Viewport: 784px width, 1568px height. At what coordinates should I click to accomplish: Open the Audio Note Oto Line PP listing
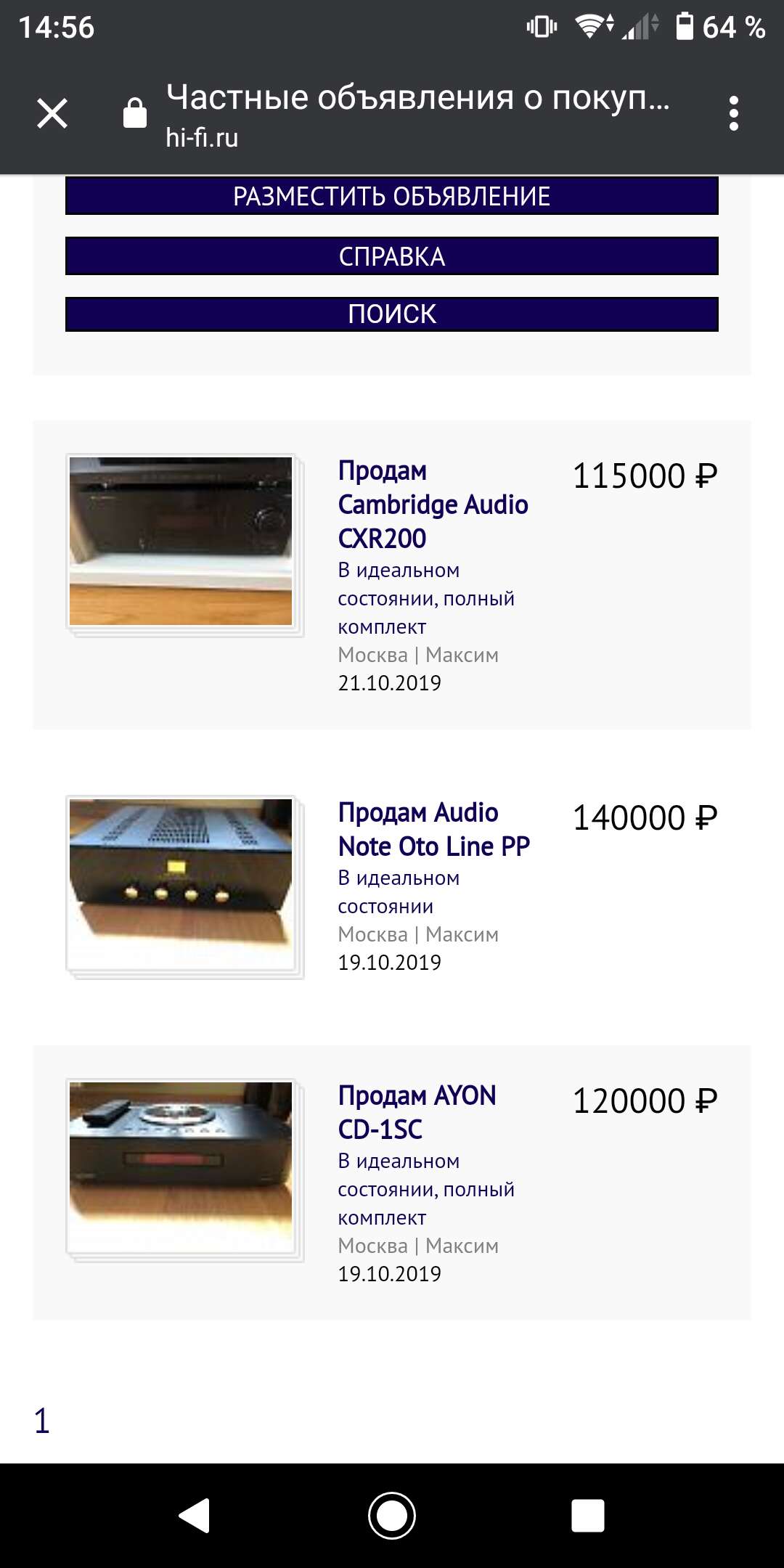pos(433,829)
